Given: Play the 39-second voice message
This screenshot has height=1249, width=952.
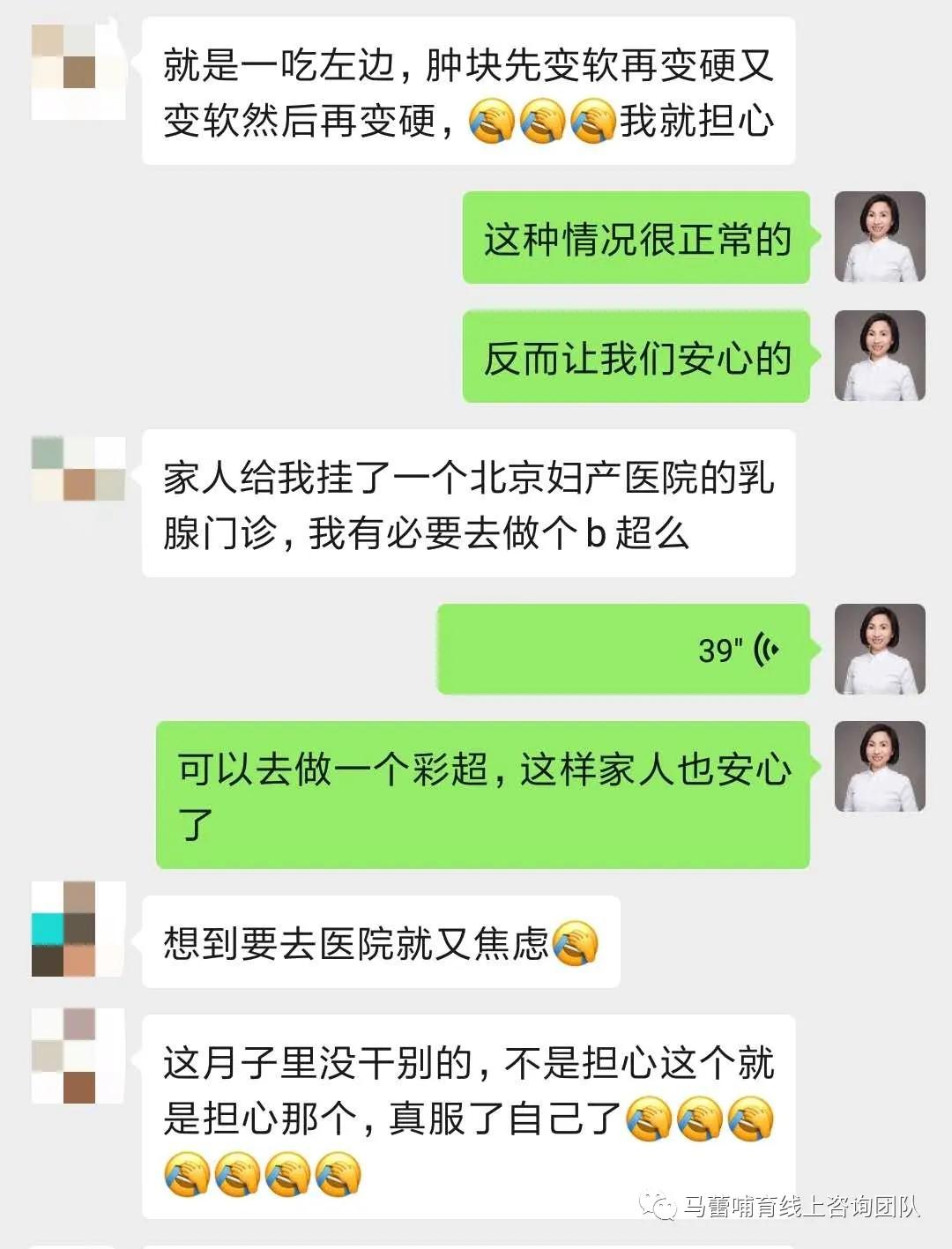Looking at the screenshot, I should 622,650.
